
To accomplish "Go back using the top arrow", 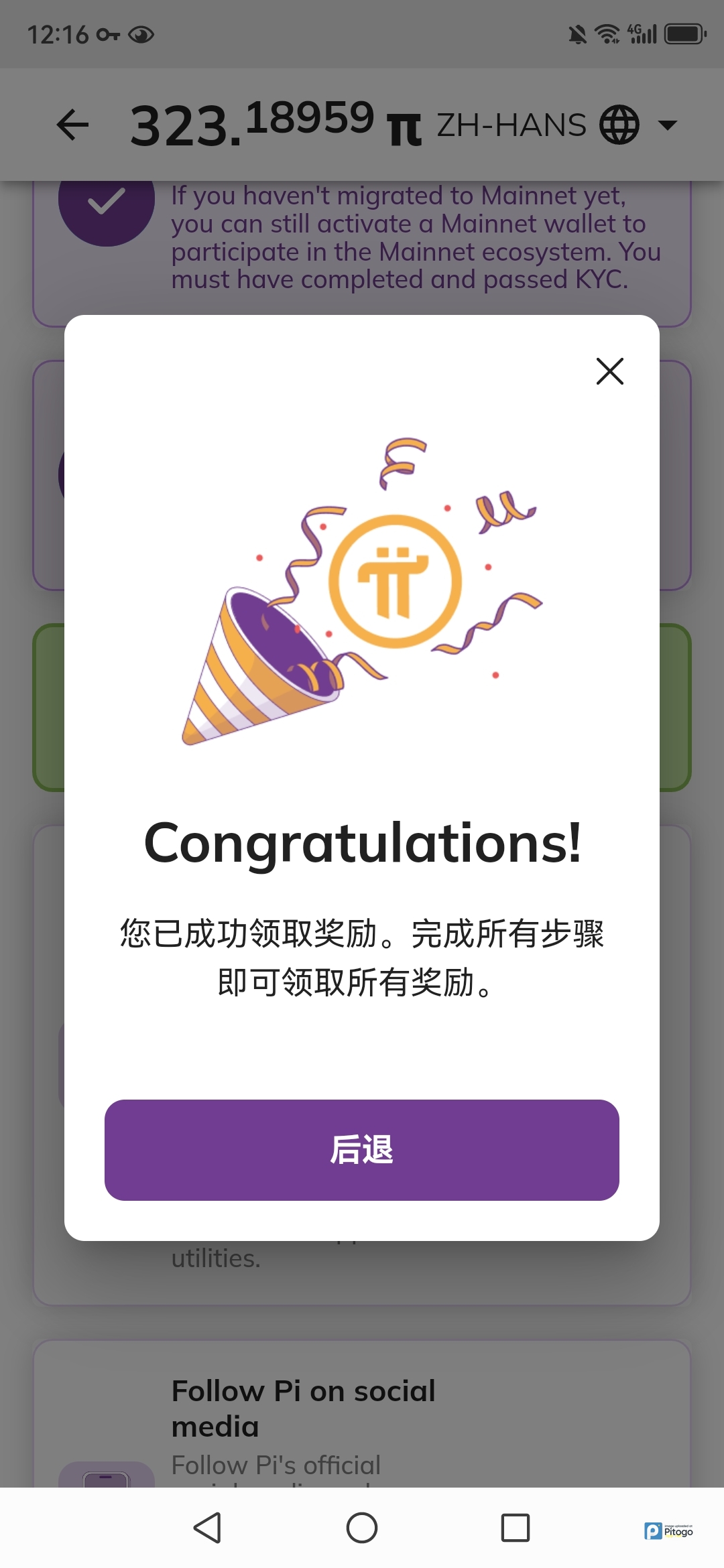I will click(x=72, y=125).
